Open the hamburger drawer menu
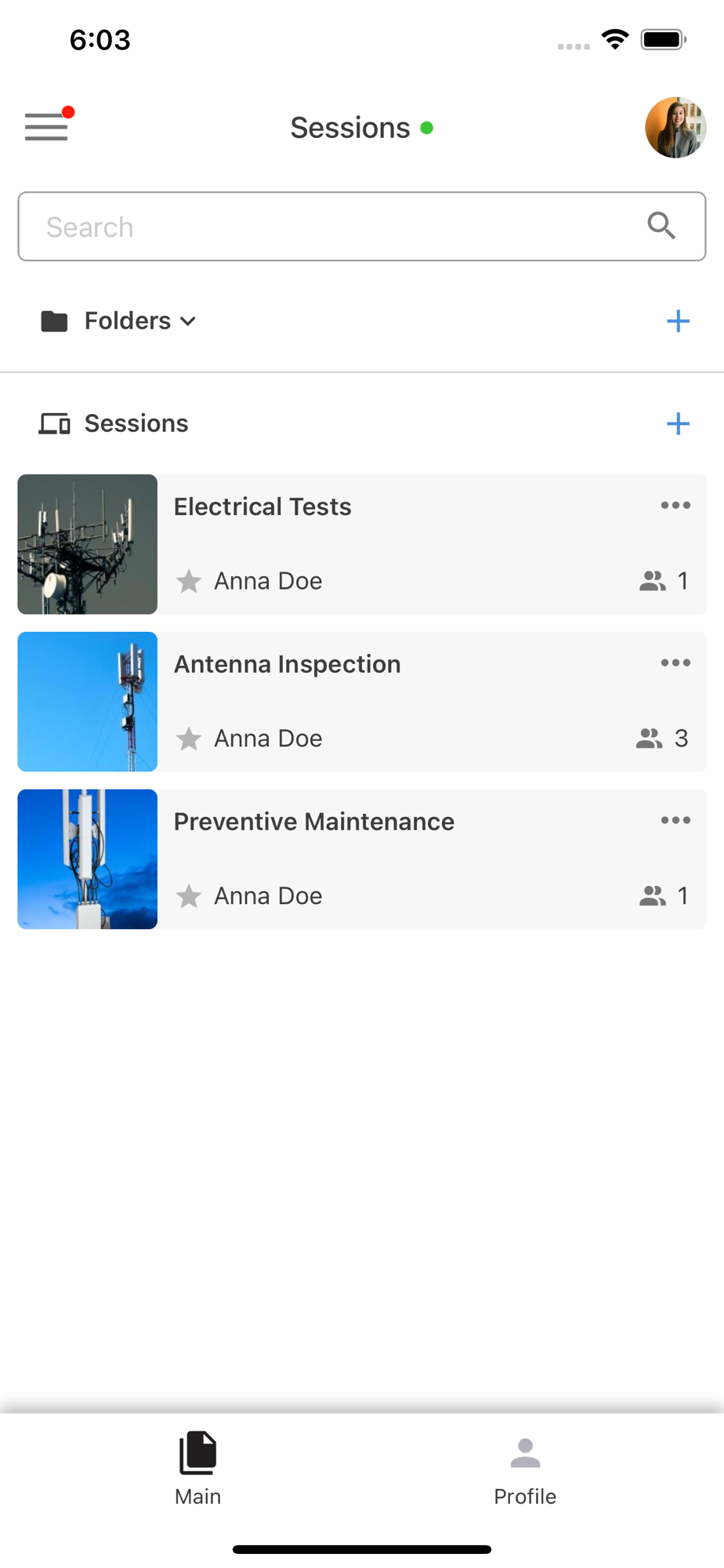The width and height of the screenshot is (724, 1568). point(46,126)
